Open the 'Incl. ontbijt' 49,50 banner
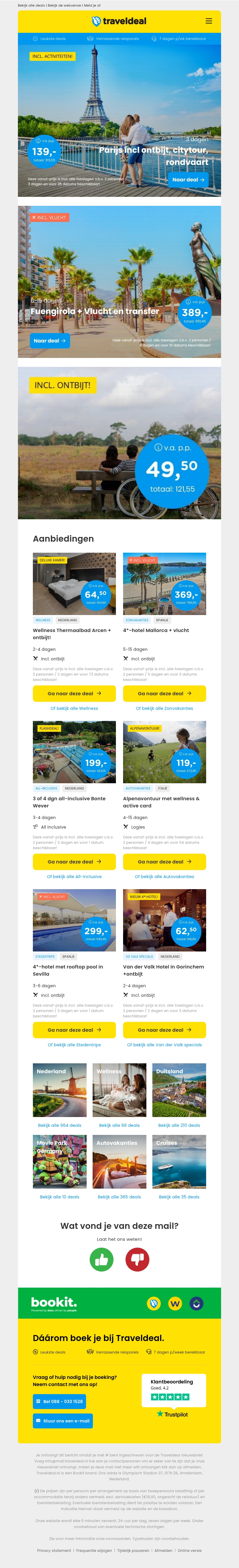Viewport: 239px width, 1568px height. click(119, 443)
